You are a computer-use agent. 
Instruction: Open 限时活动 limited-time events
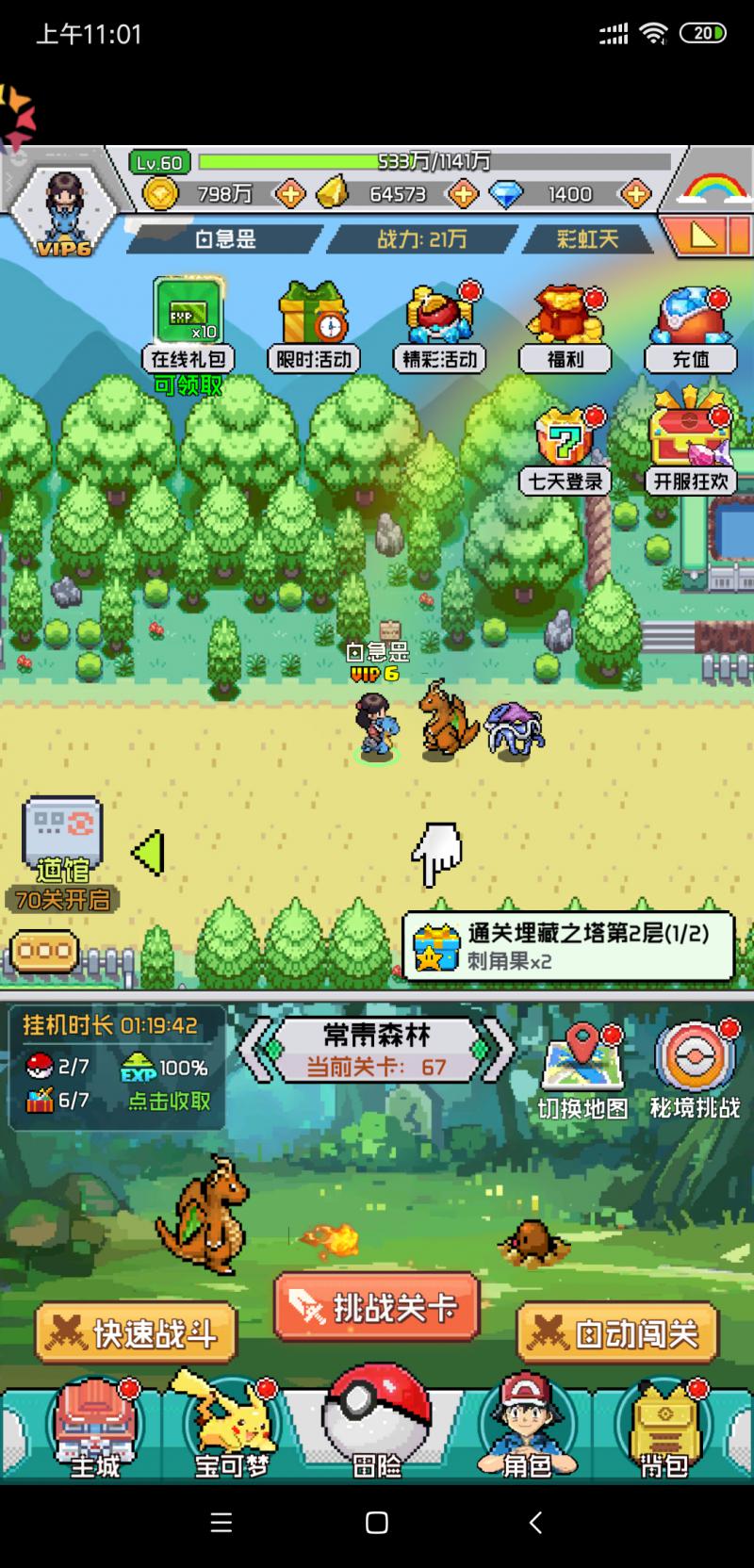314,326
